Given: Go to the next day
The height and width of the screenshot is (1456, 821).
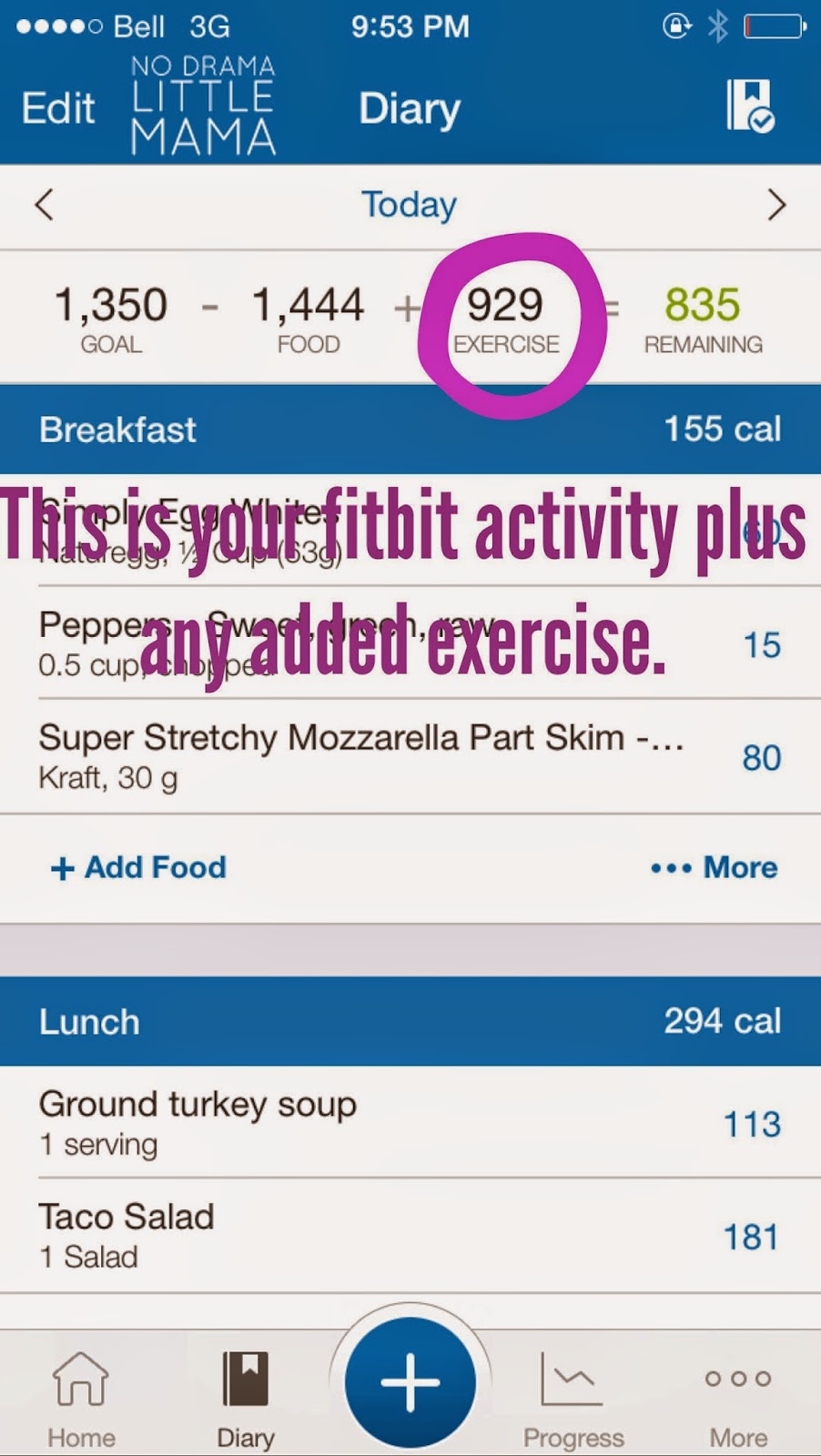Looking at the screenshot, I should tap(775, 205).
